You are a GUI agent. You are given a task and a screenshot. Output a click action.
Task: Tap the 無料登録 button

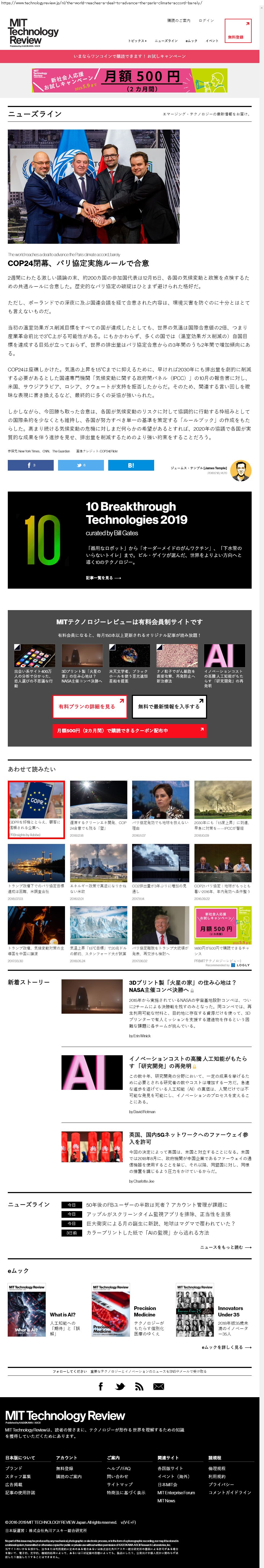237,30
